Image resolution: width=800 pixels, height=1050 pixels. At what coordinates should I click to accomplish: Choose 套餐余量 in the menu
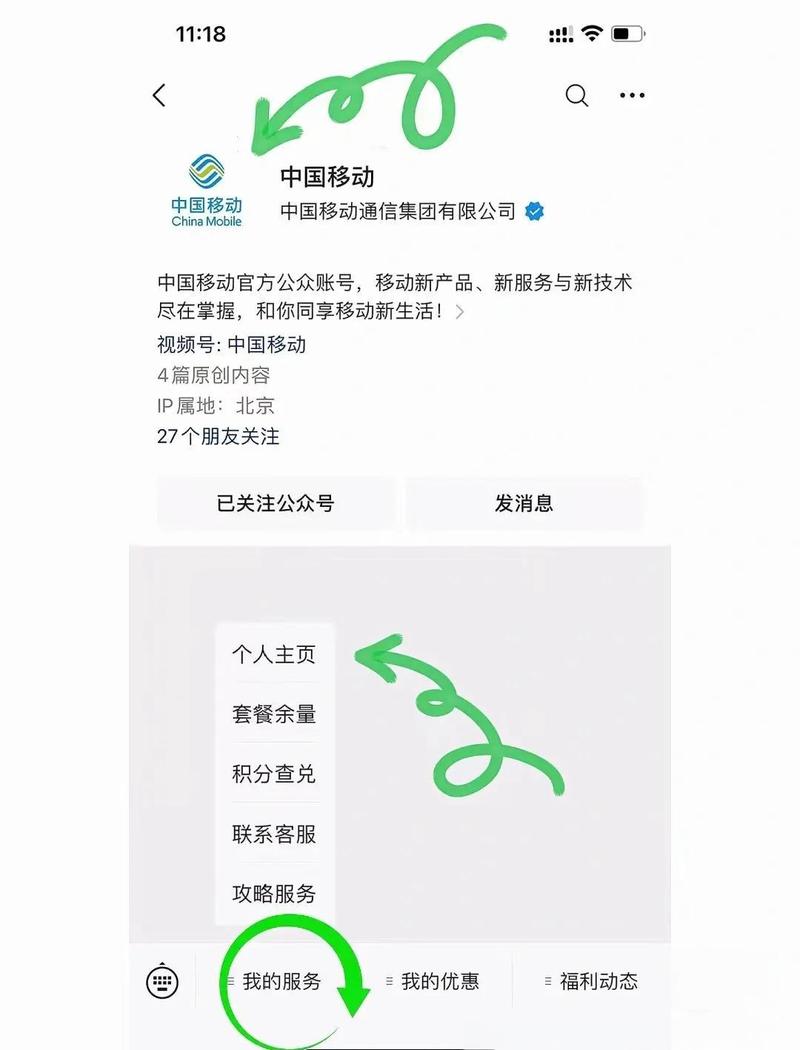pyautogui.click(x=274, y=714)
